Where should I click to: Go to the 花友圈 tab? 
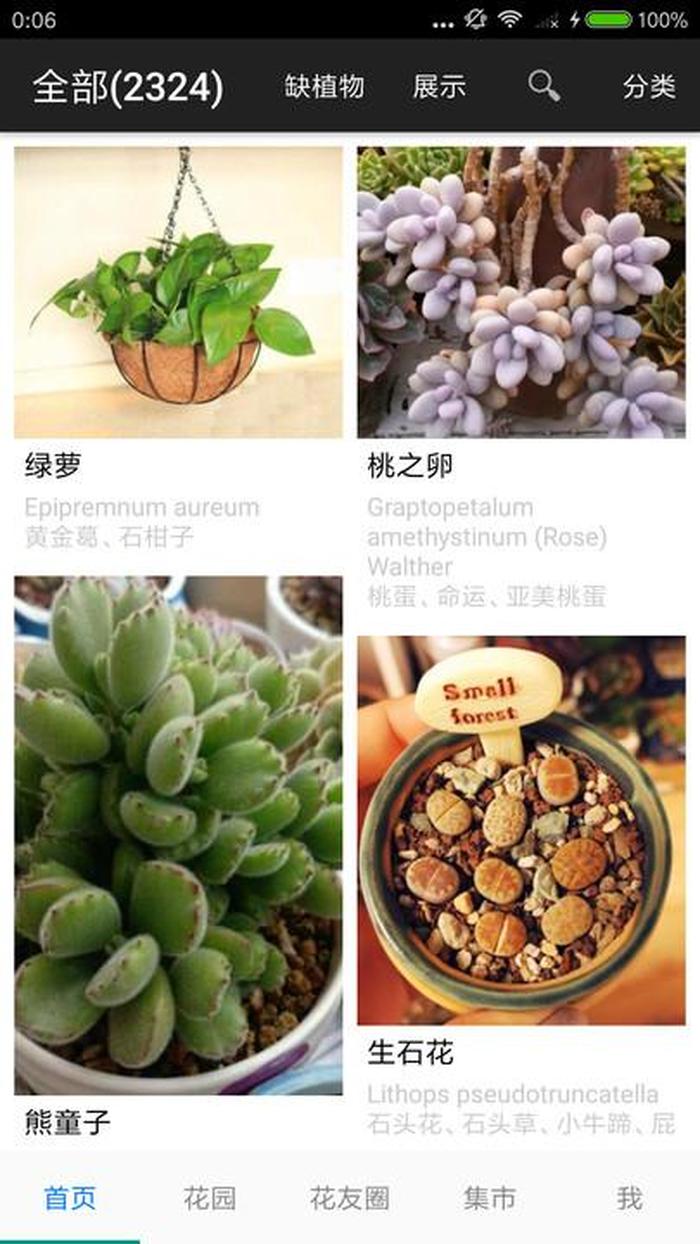(349, 1198)
